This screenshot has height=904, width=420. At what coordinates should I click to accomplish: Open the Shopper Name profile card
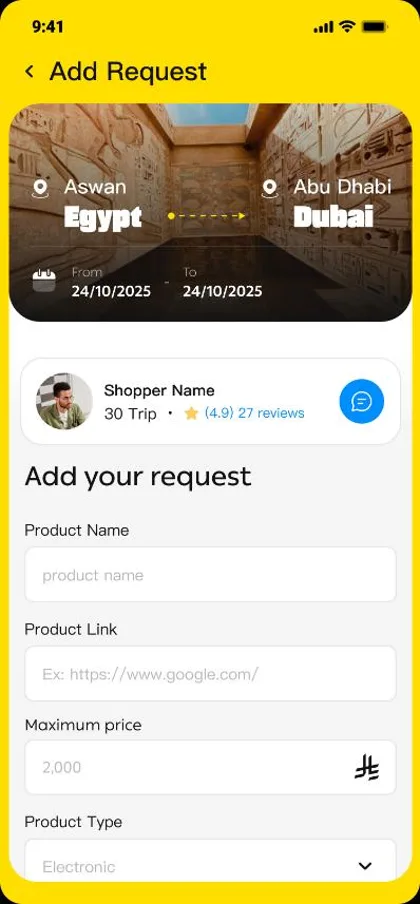click(210, 401)
